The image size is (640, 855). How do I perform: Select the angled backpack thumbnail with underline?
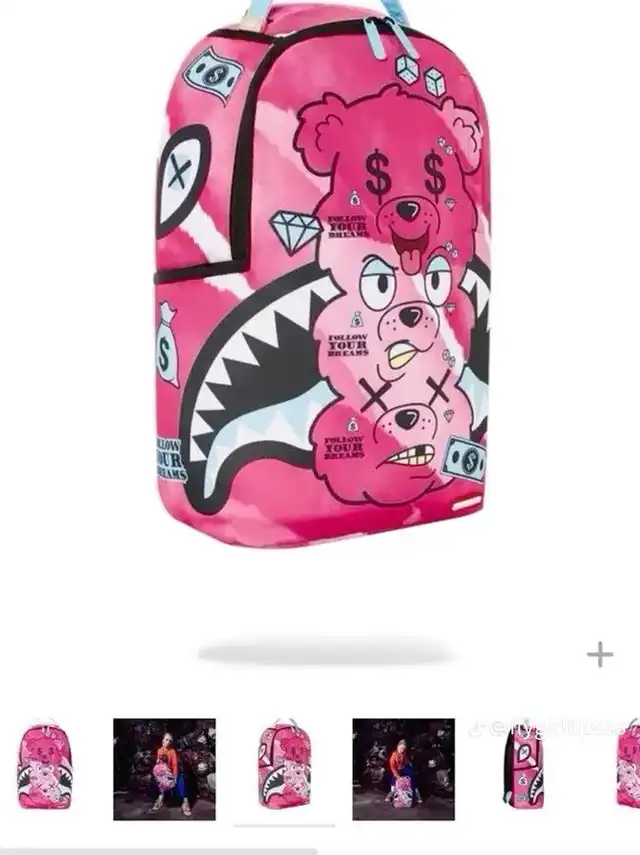[284, 766]
